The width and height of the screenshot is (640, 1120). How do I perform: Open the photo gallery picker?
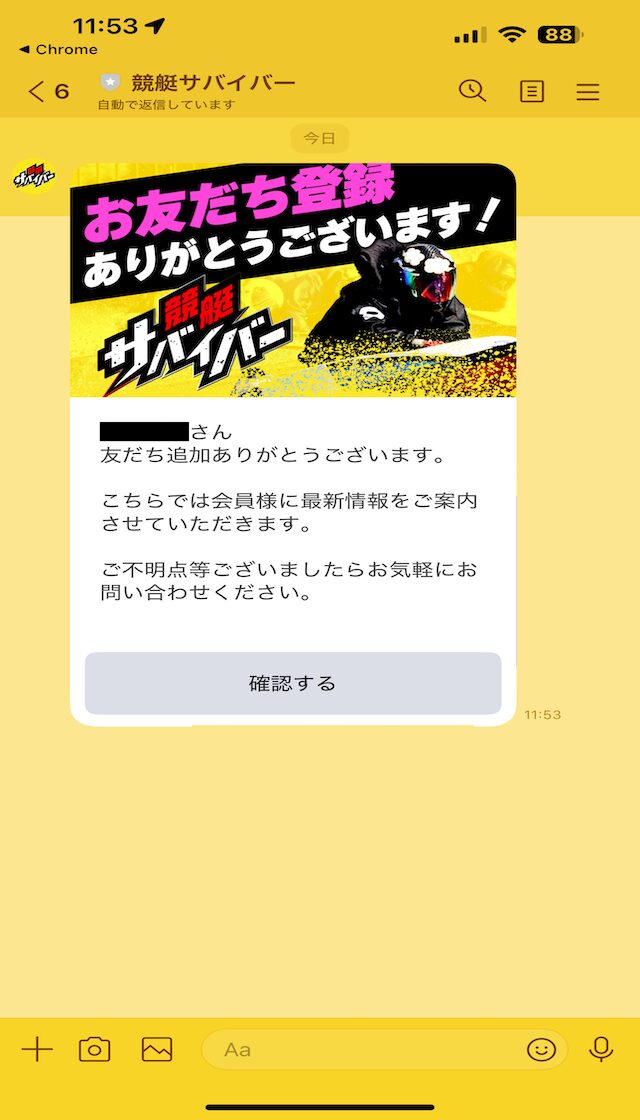coord(157,1049)
